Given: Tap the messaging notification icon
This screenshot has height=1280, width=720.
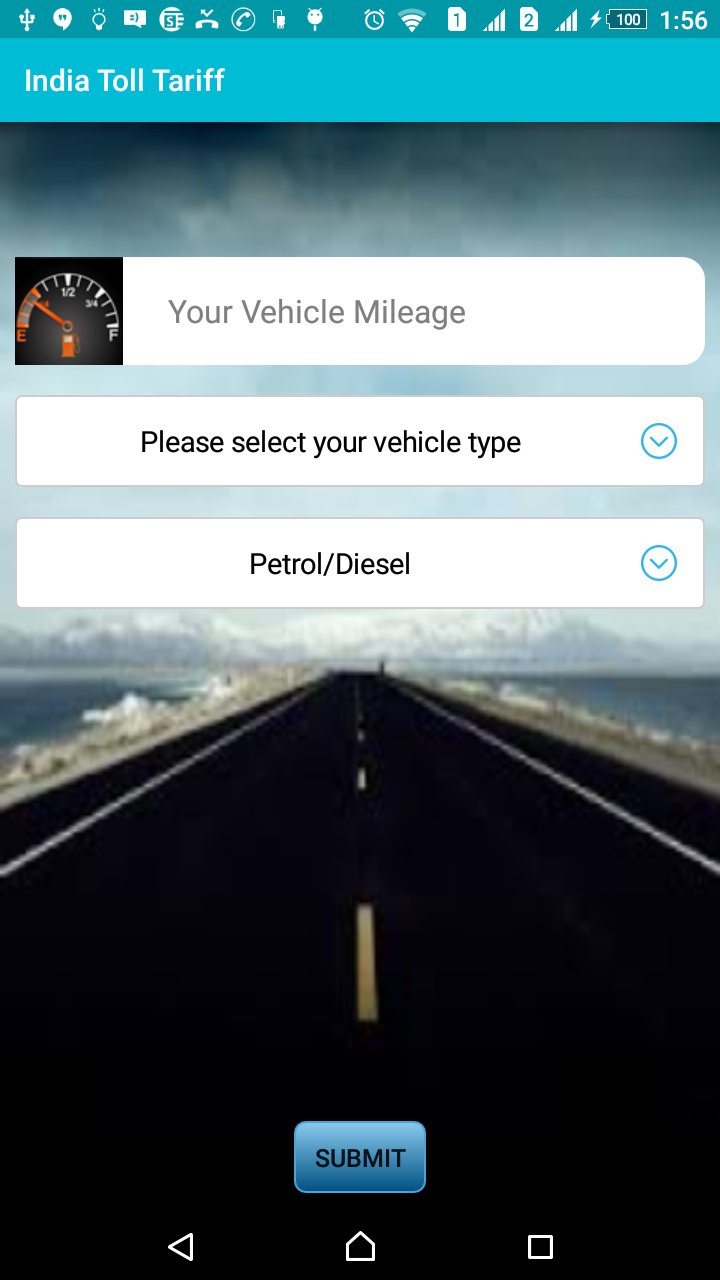Looking at the screenshot, I should 132,18.
